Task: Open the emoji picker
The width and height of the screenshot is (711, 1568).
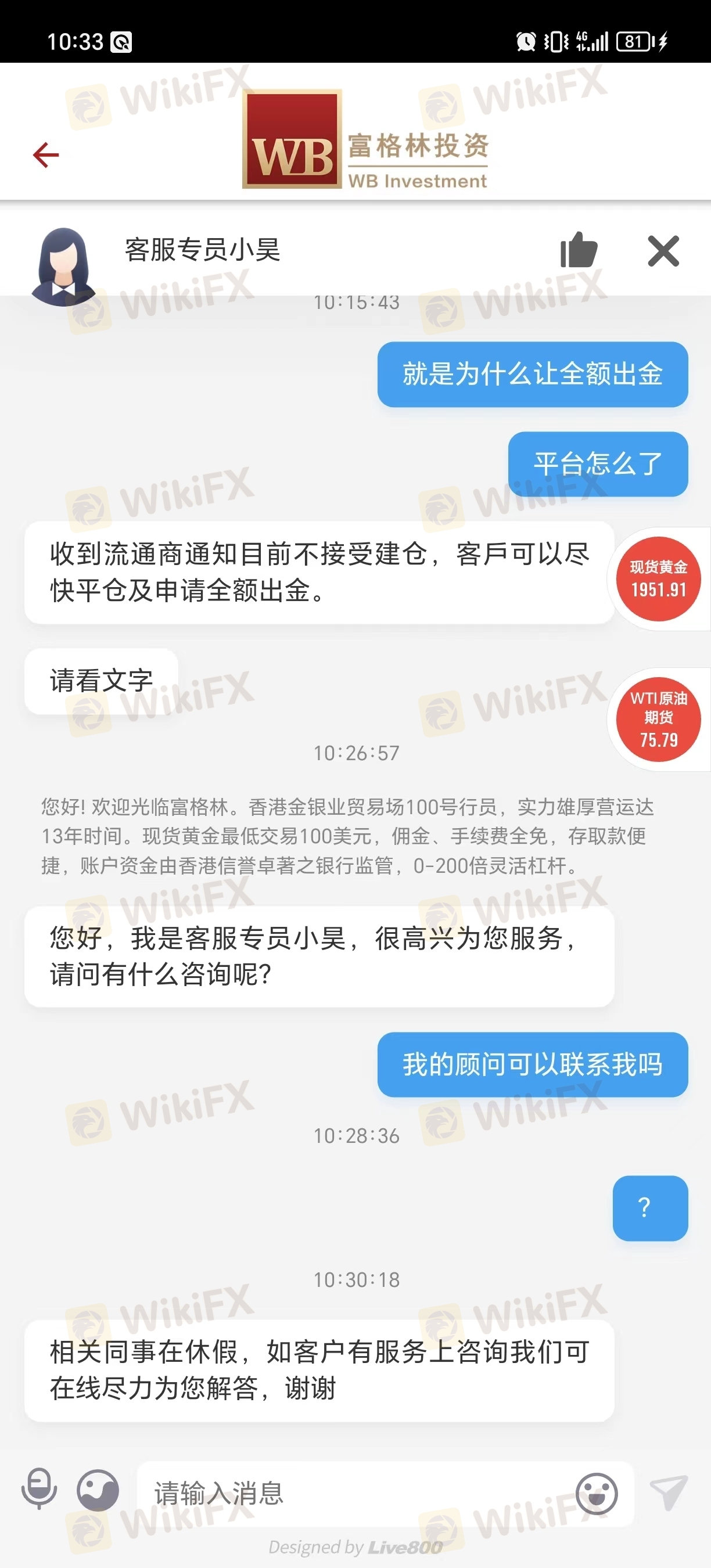Action: tap(597, 1494)
